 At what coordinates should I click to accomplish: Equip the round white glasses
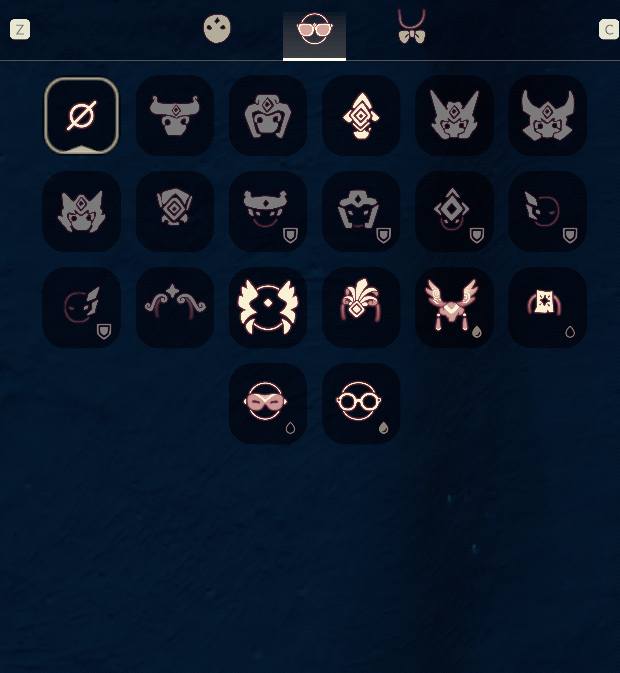pos(361,403)
